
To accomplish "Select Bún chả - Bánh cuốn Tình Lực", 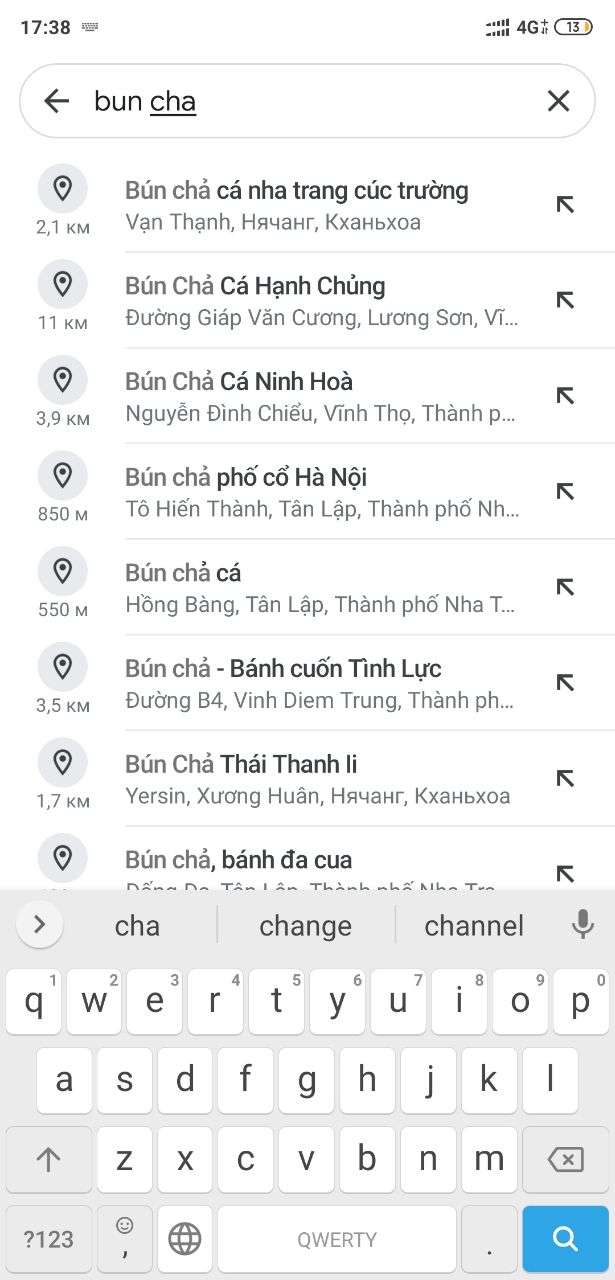I will pos(307,683).
